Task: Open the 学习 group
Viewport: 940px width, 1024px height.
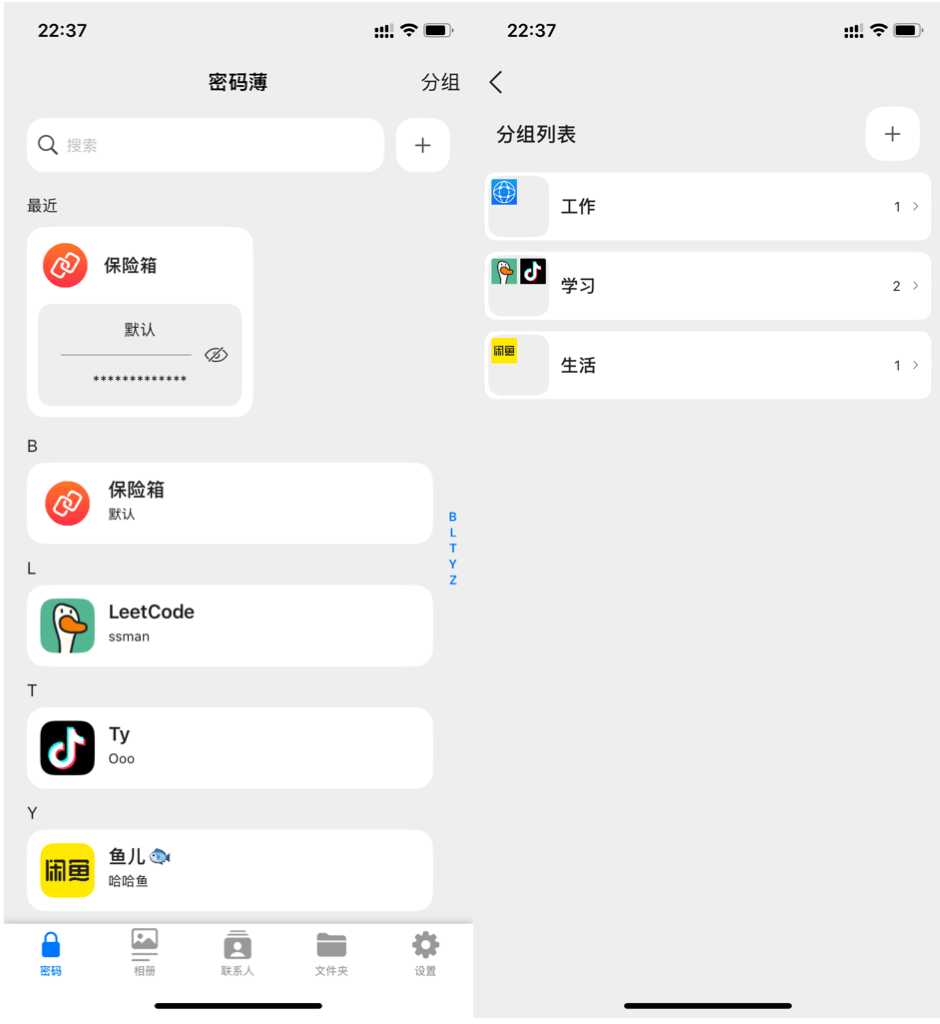Action: click(x=707, y=286)
